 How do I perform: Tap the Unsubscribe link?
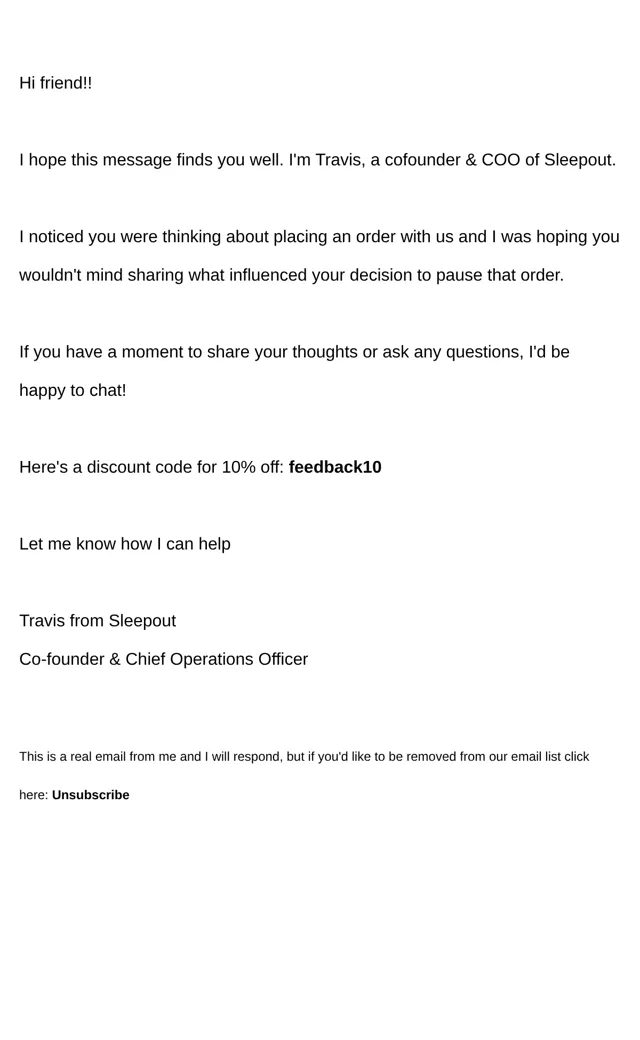click(91, 795)
